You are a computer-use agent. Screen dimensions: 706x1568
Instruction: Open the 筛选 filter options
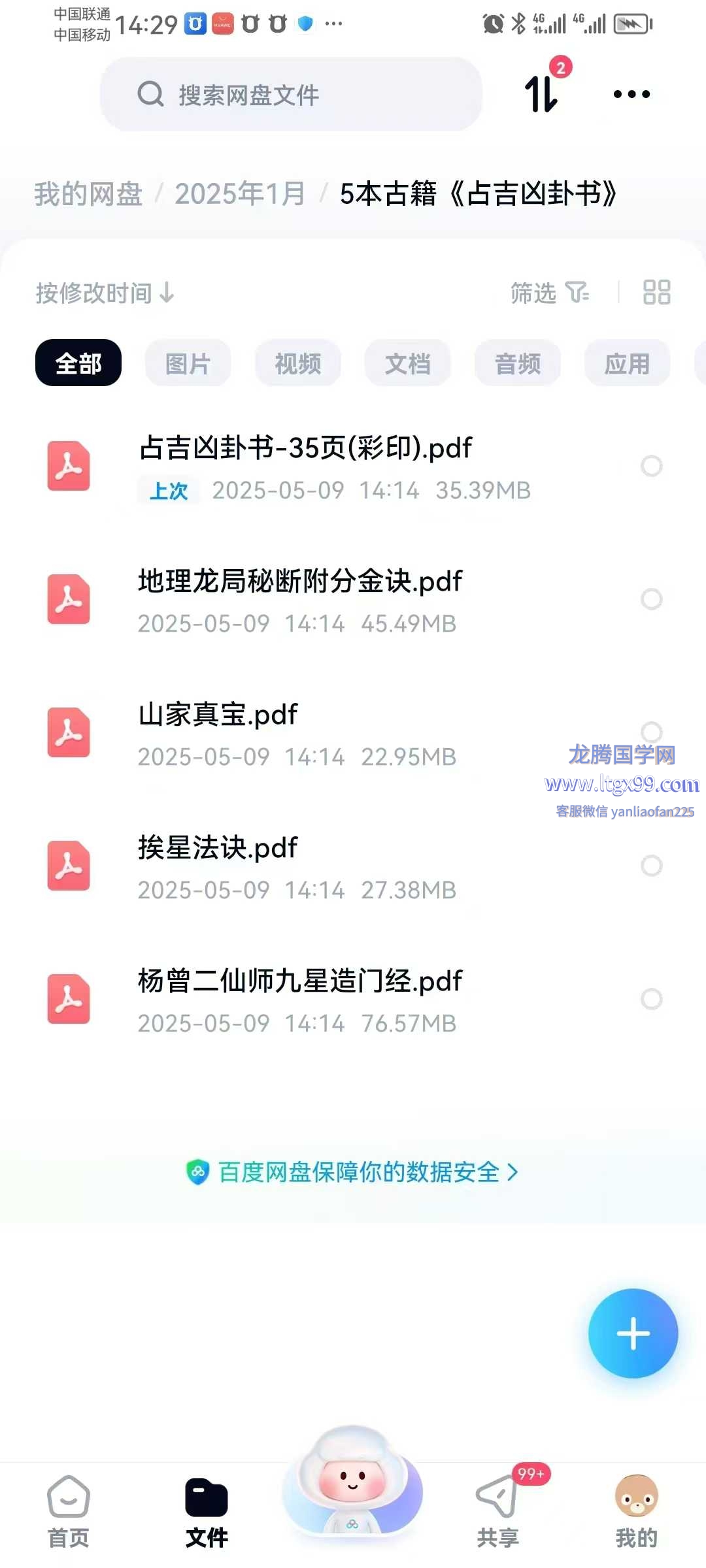click(549, 293)
